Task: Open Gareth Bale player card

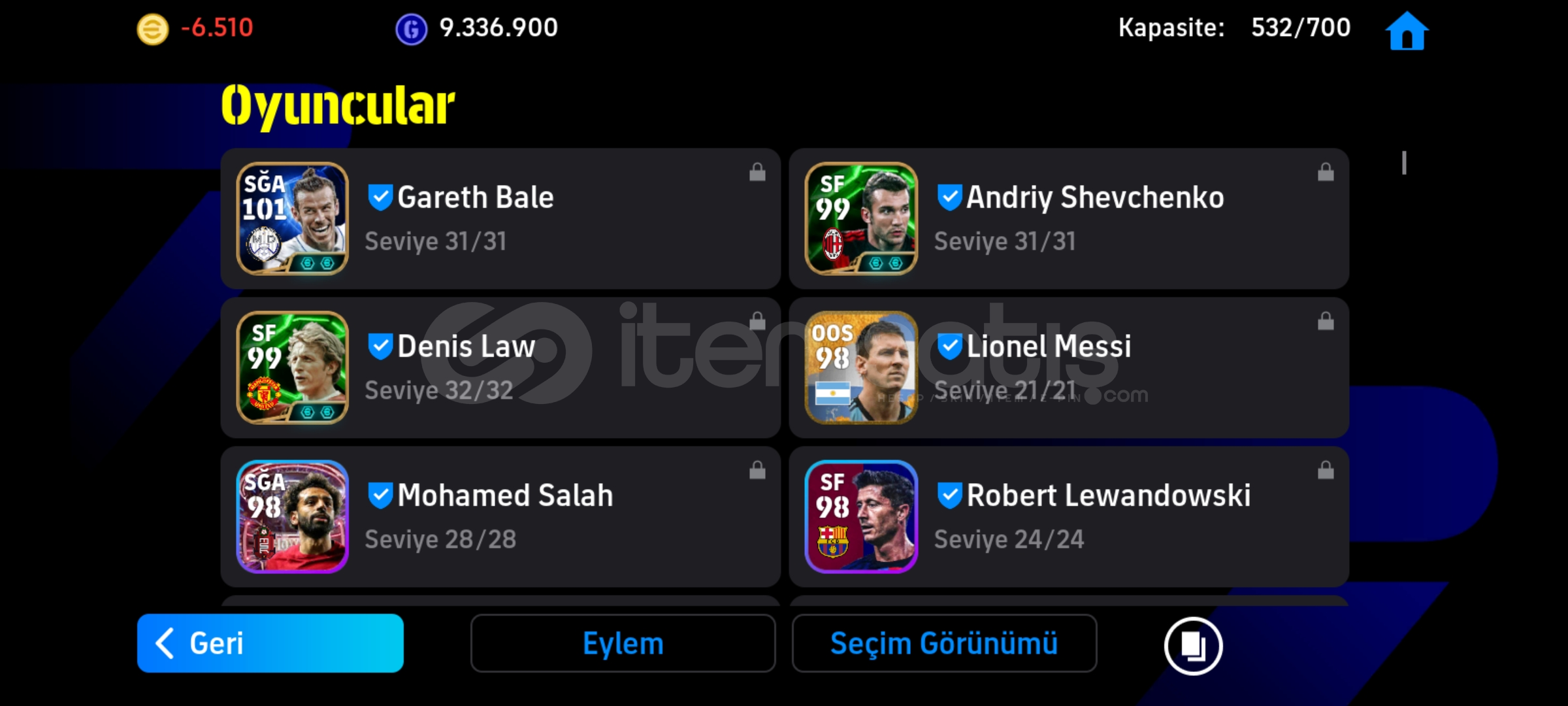Action: click(x=500, y=218)
